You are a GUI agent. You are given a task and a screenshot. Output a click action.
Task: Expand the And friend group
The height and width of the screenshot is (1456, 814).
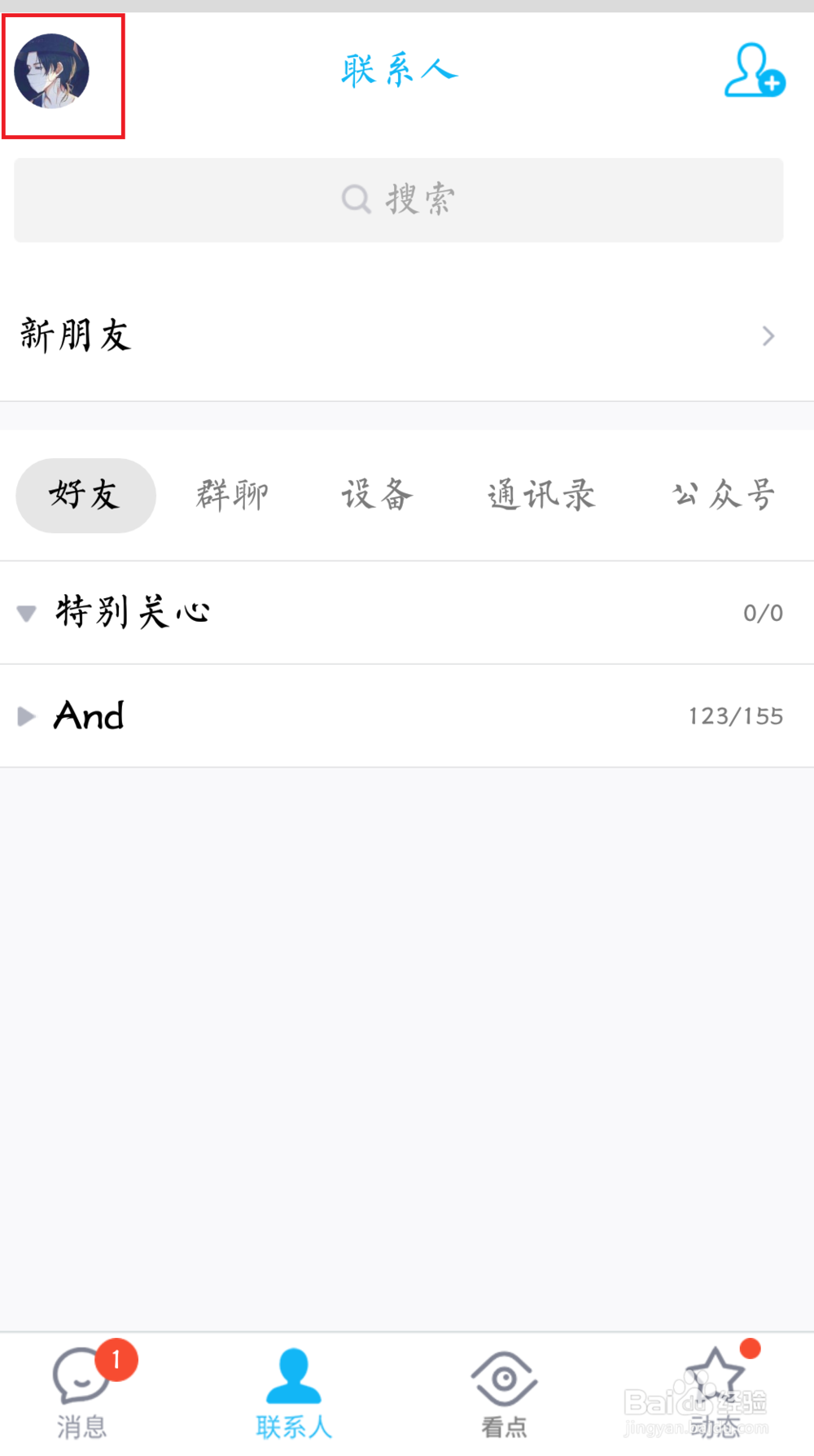(90, 716)
